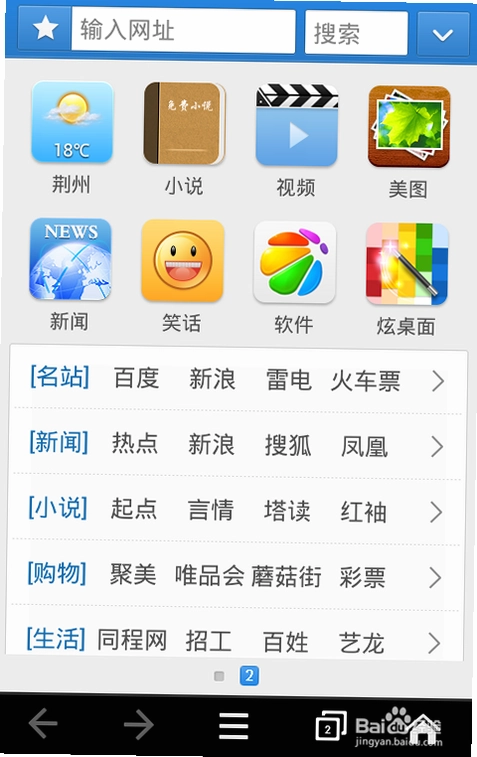Tap the 输入网址 address field
This screenshot has height=757, width=477.
point(183,30)
